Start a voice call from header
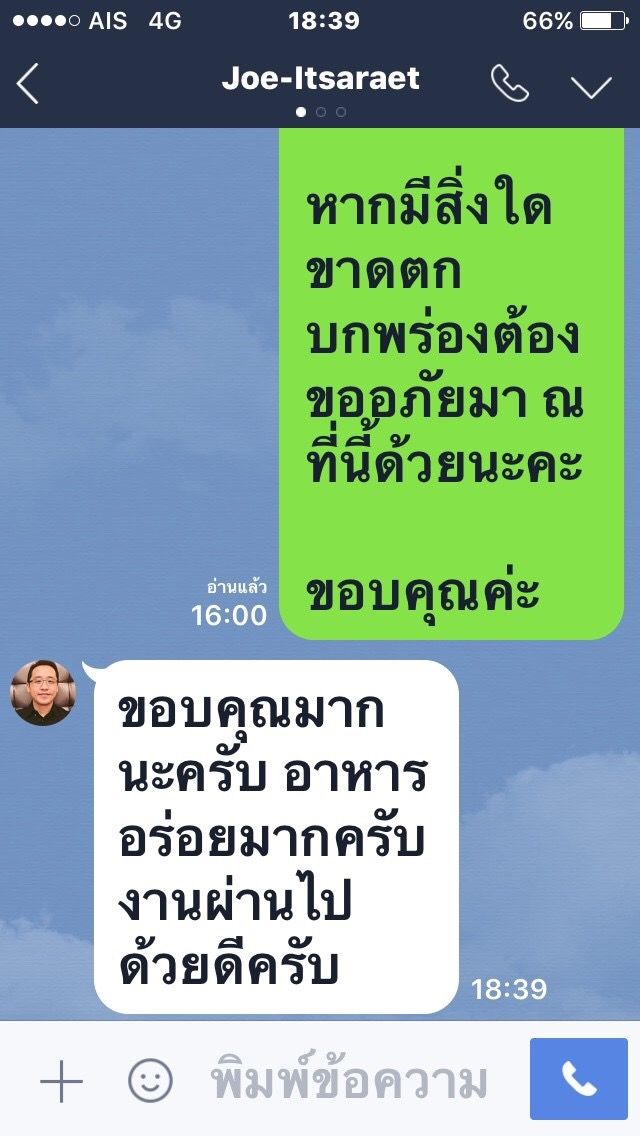The width and height of the screenshot is (640, 1136). pos(509,84)
